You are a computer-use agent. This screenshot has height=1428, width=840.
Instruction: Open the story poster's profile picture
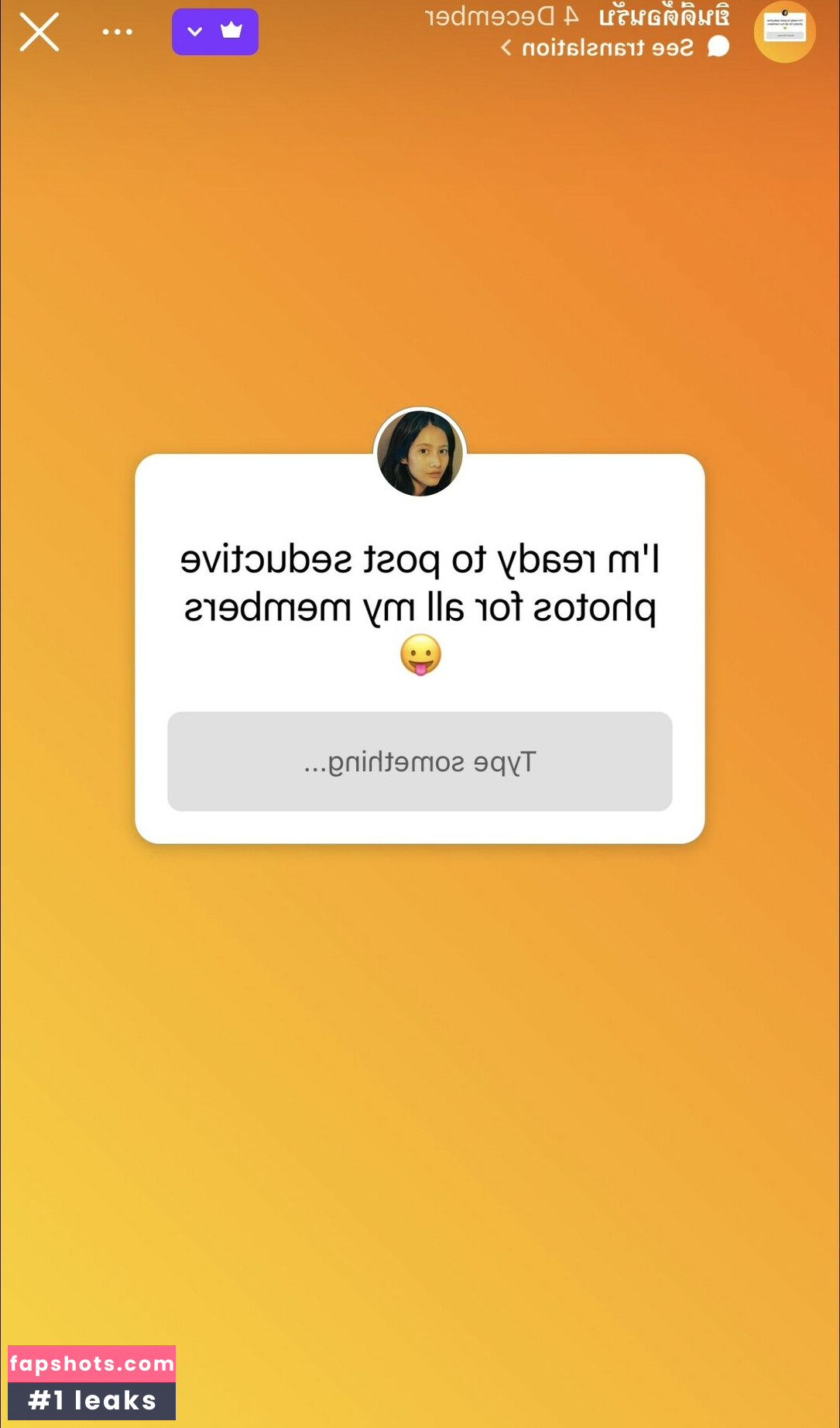pos(784,32)
